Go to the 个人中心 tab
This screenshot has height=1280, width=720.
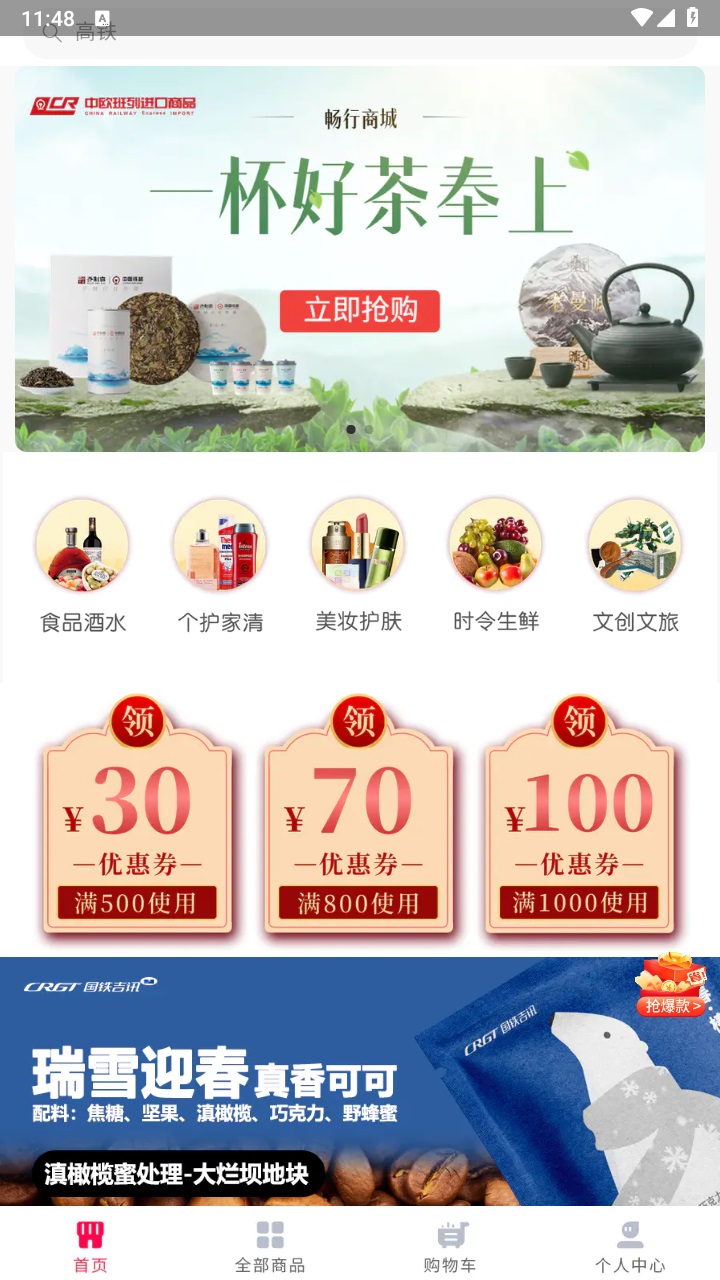630,1247
